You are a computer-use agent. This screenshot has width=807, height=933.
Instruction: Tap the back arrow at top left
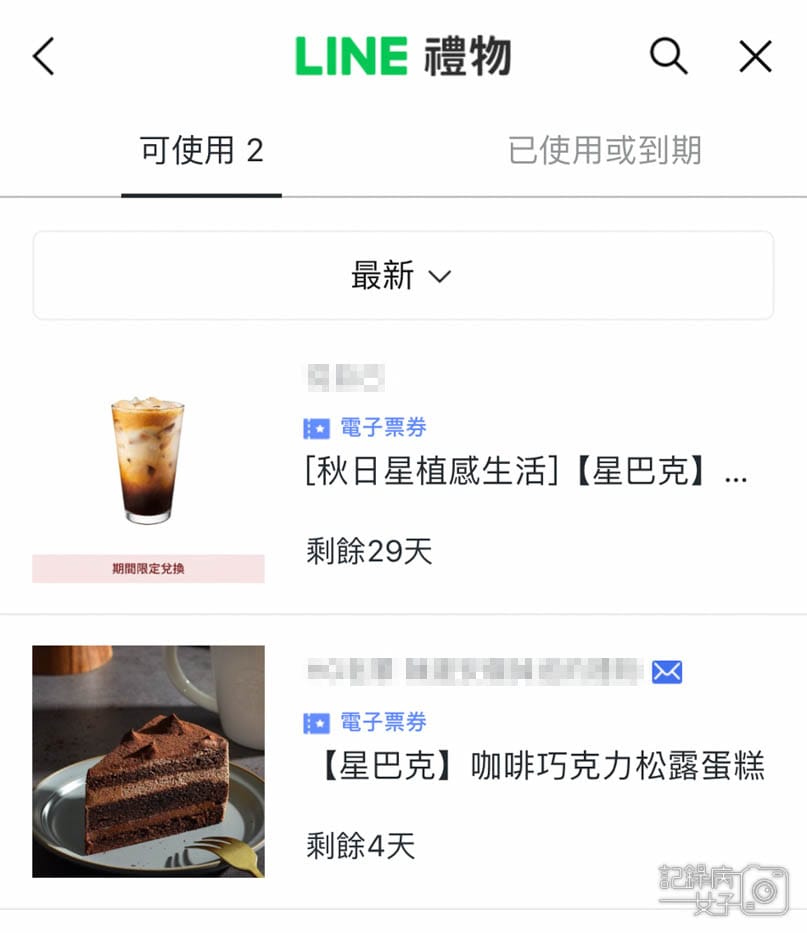tap(42, 57)
